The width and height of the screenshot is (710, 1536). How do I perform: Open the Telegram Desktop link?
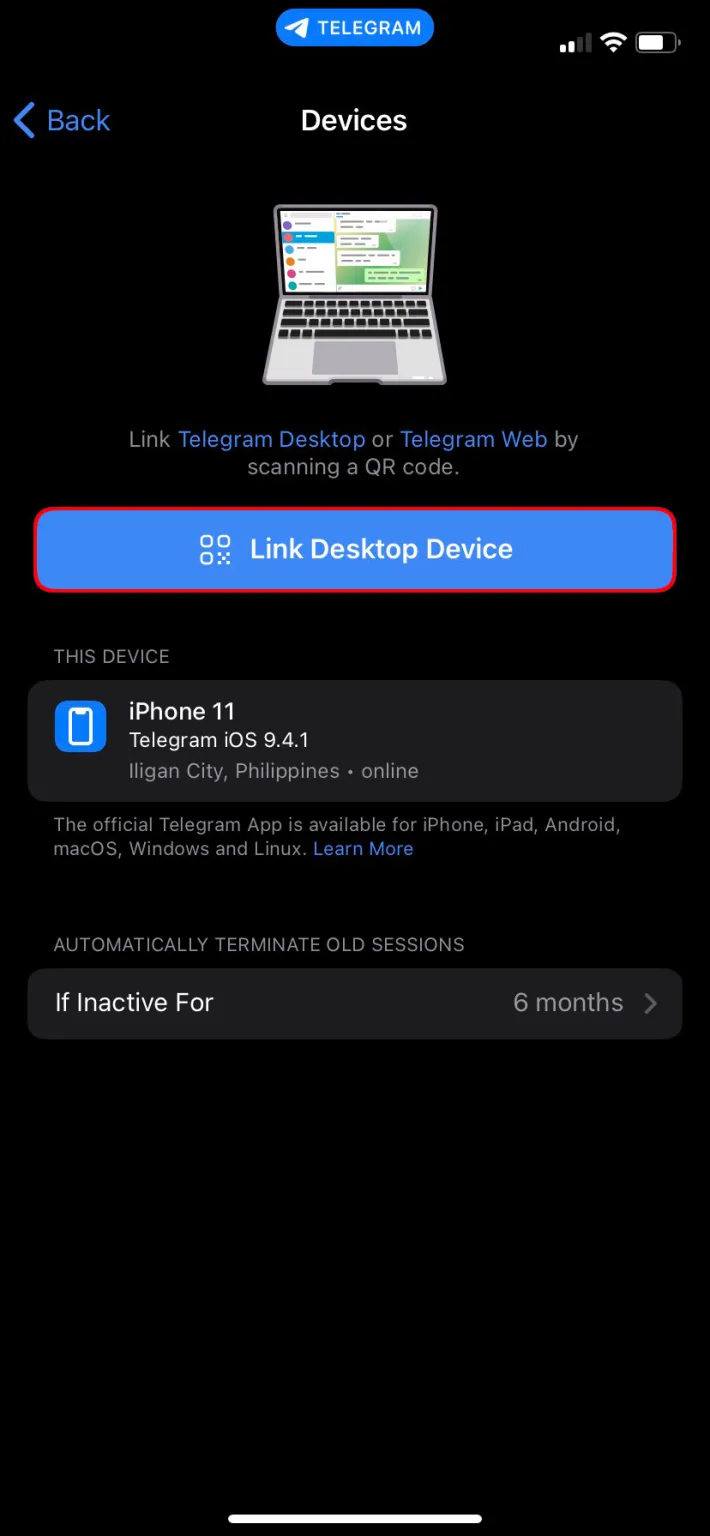click(x=271, y=439)
